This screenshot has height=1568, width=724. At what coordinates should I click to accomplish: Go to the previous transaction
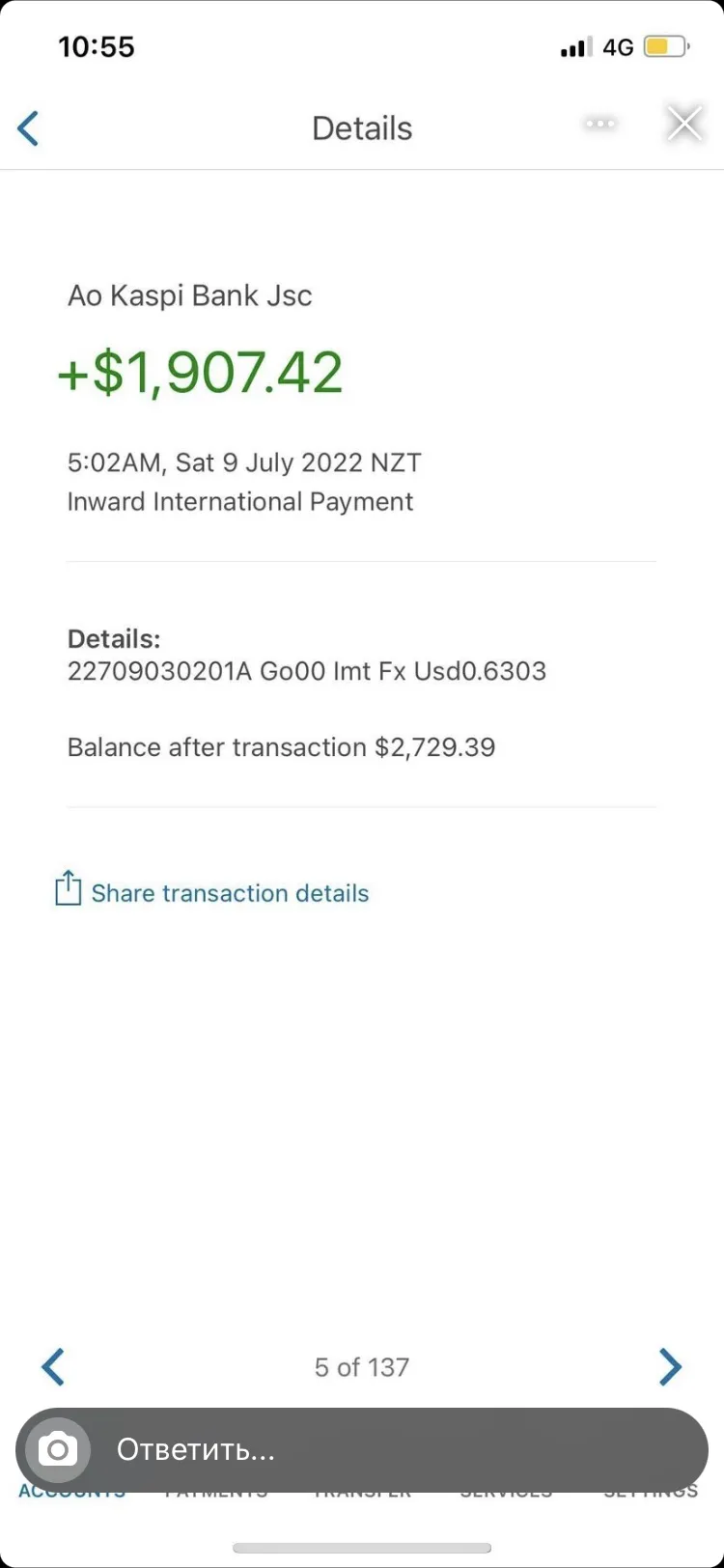point(53,1366)
